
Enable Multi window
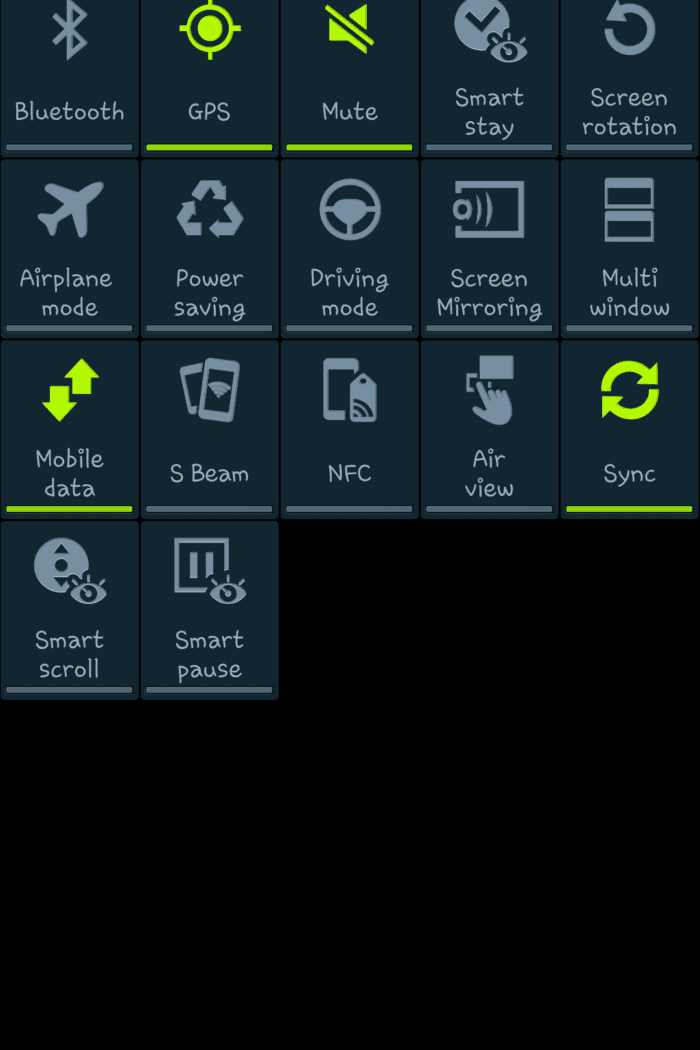(629, 248)
